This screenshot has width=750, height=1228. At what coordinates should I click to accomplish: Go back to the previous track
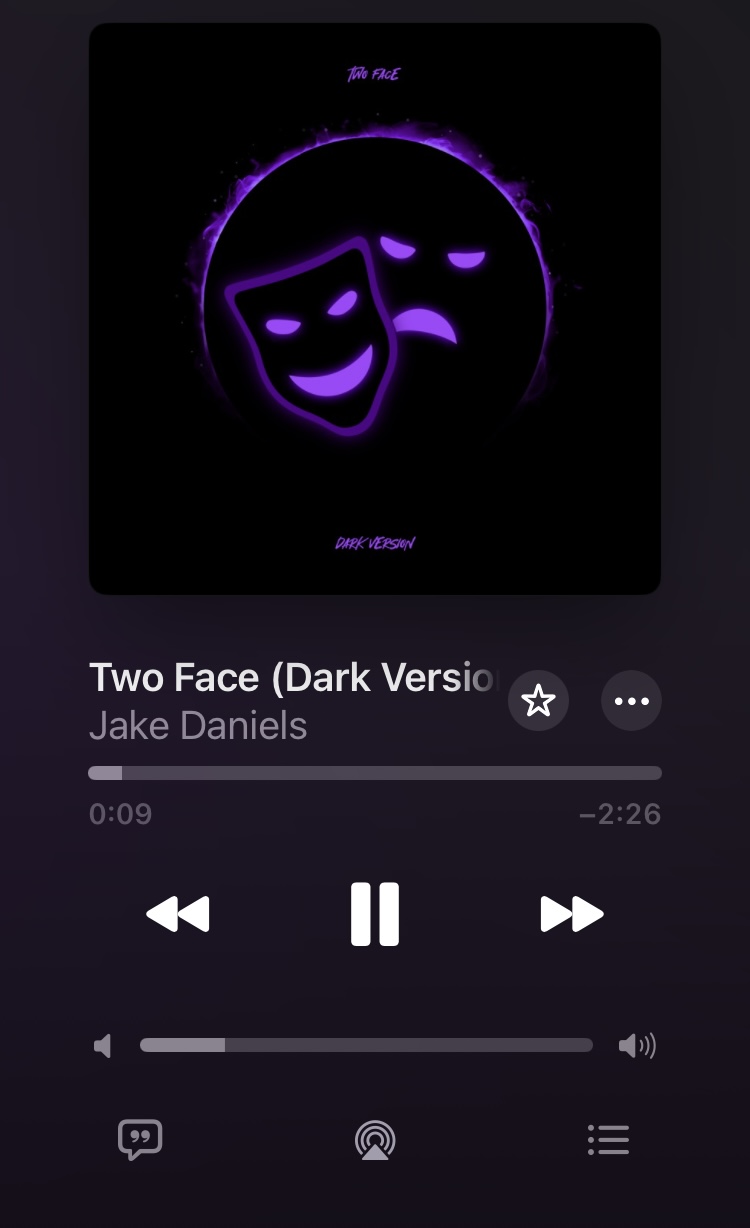pos(178,914)
